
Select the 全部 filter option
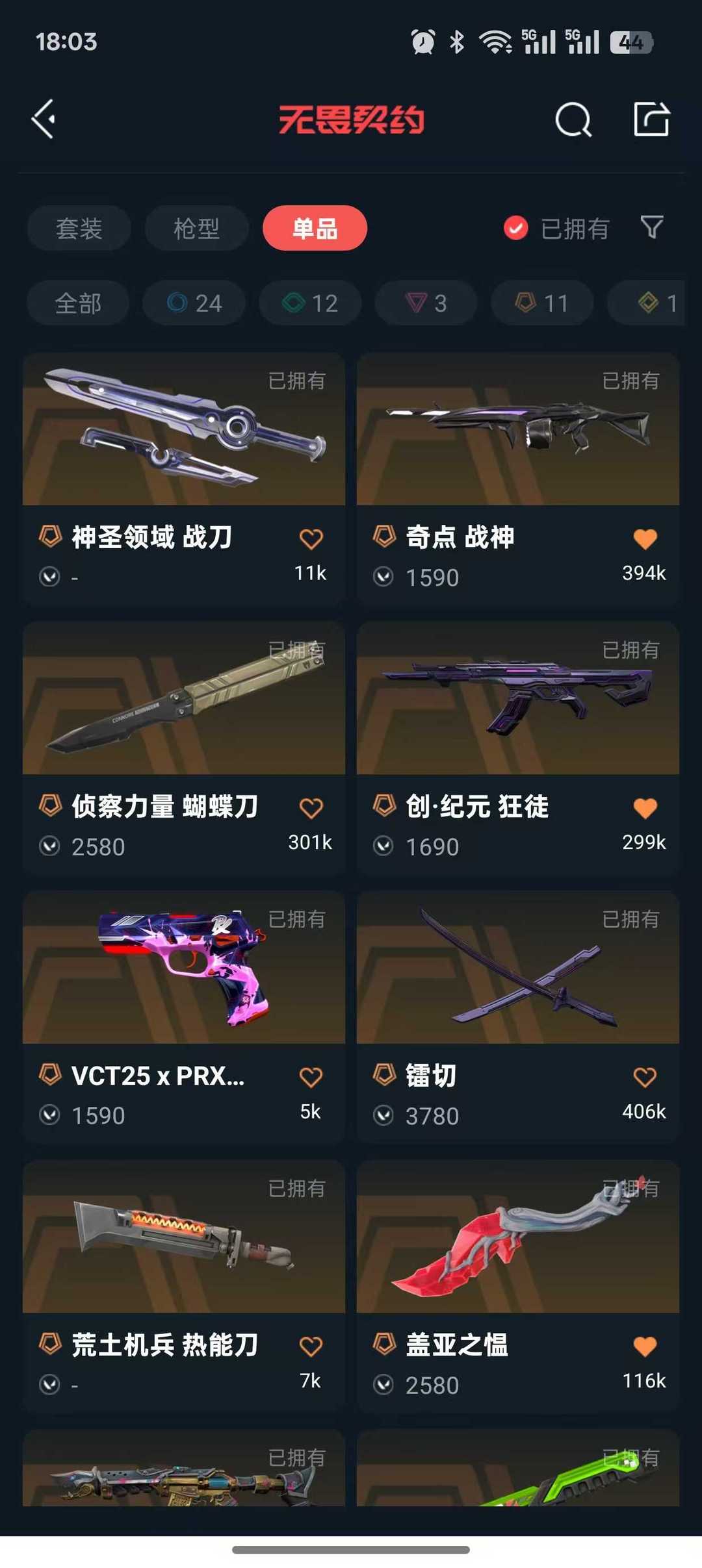[x=78, y=303]
